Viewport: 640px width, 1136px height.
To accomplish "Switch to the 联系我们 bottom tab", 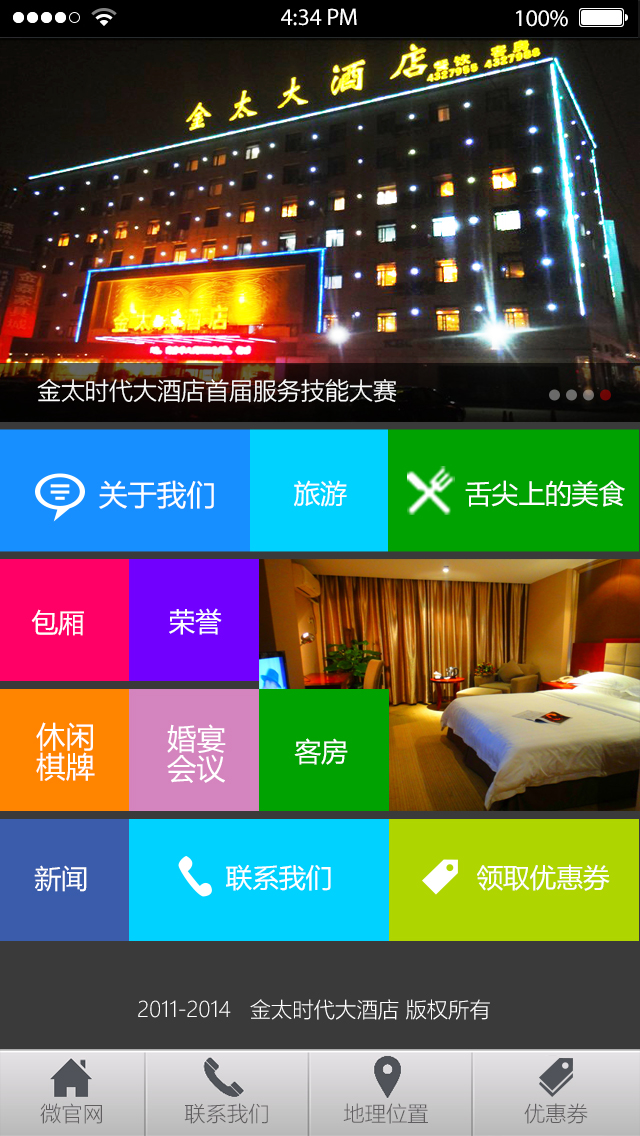I will pos(227,1092).
